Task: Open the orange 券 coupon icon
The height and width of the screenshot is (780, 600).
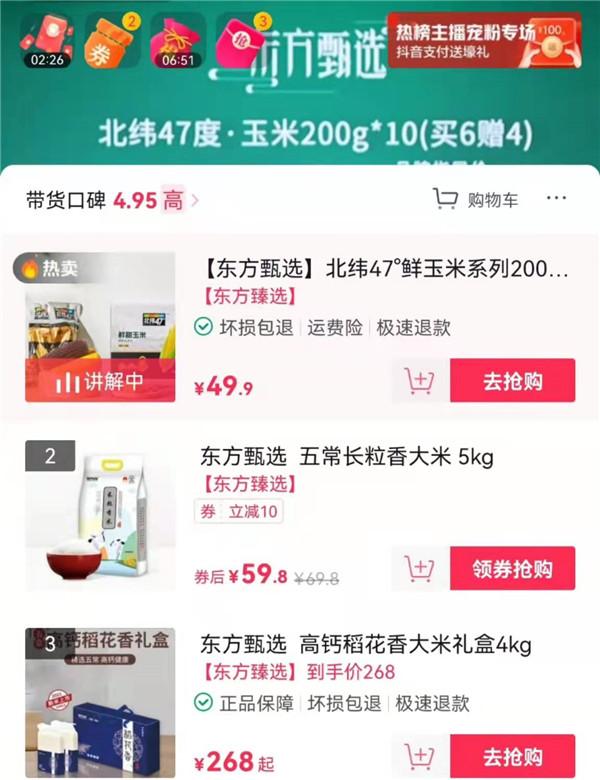Action: 113,40
